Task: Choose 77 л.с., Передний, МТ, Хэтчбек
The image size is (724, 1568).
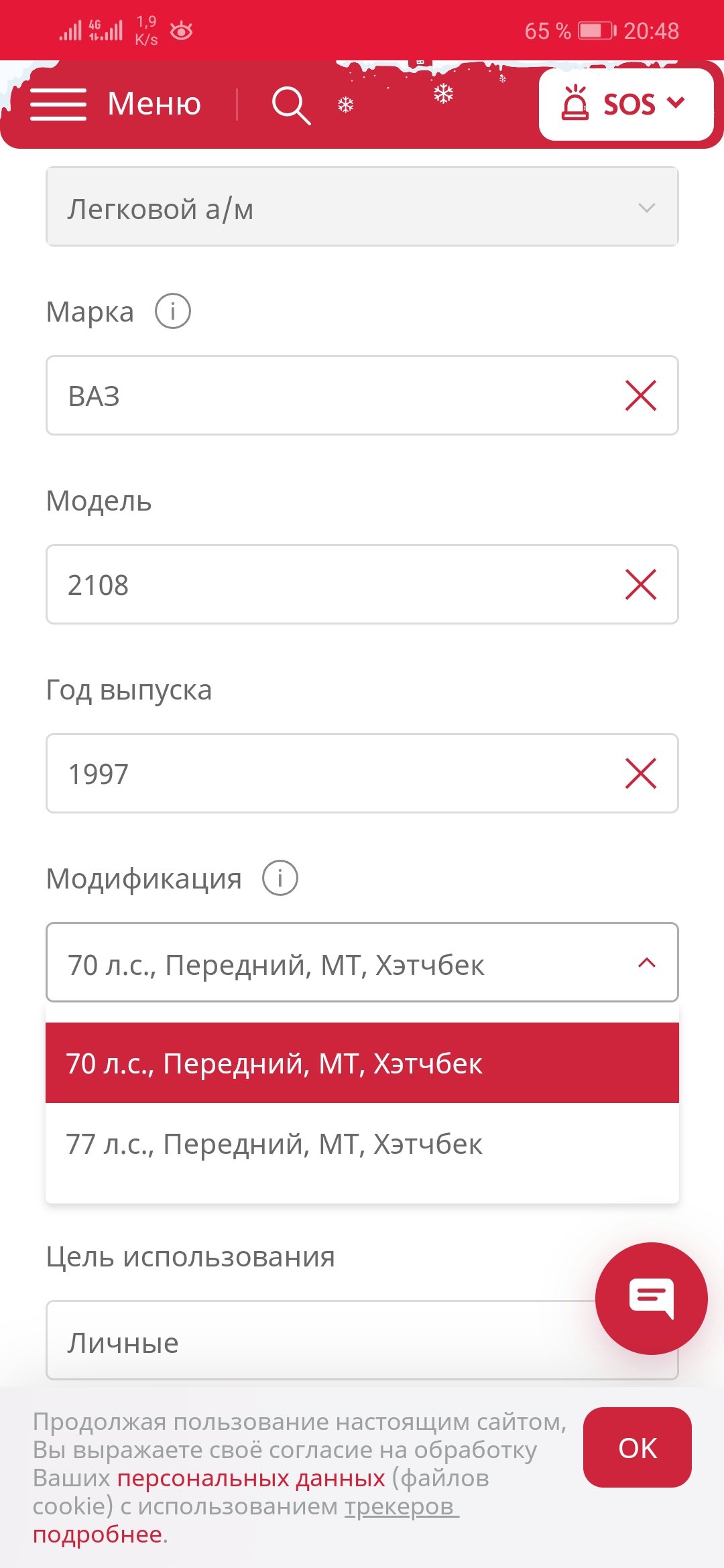Action: (x=362, y=1144)
